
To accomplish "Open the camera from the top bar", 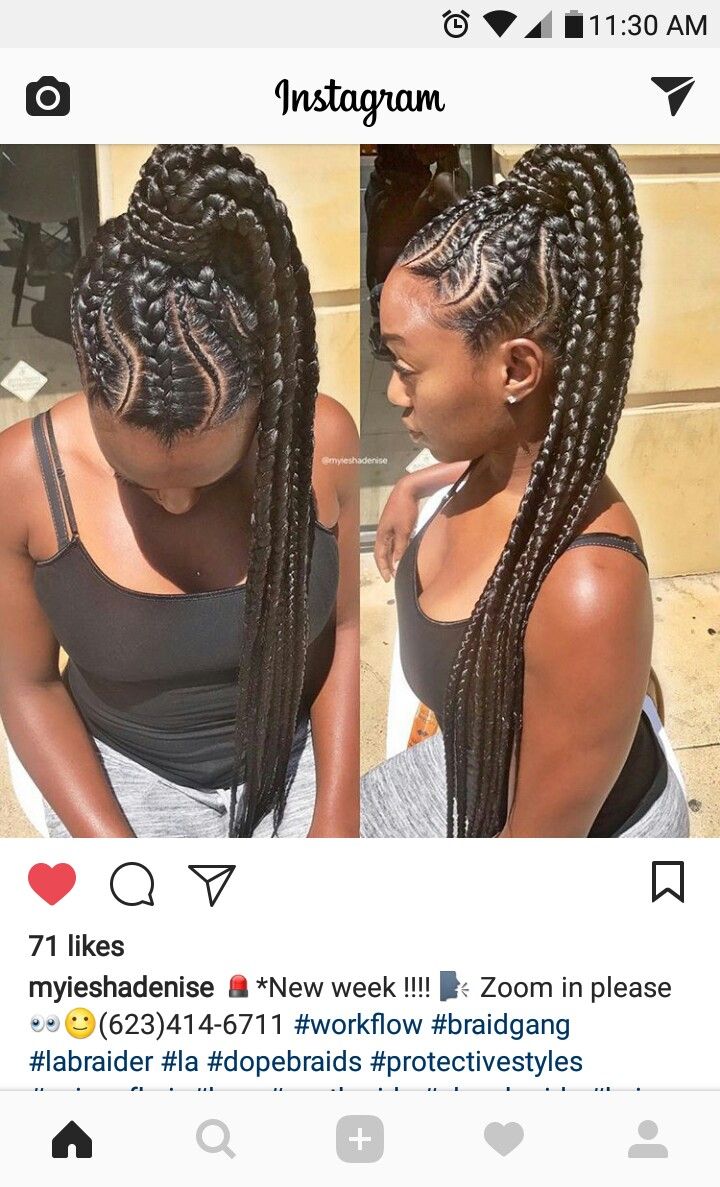I will coord(47,97).
